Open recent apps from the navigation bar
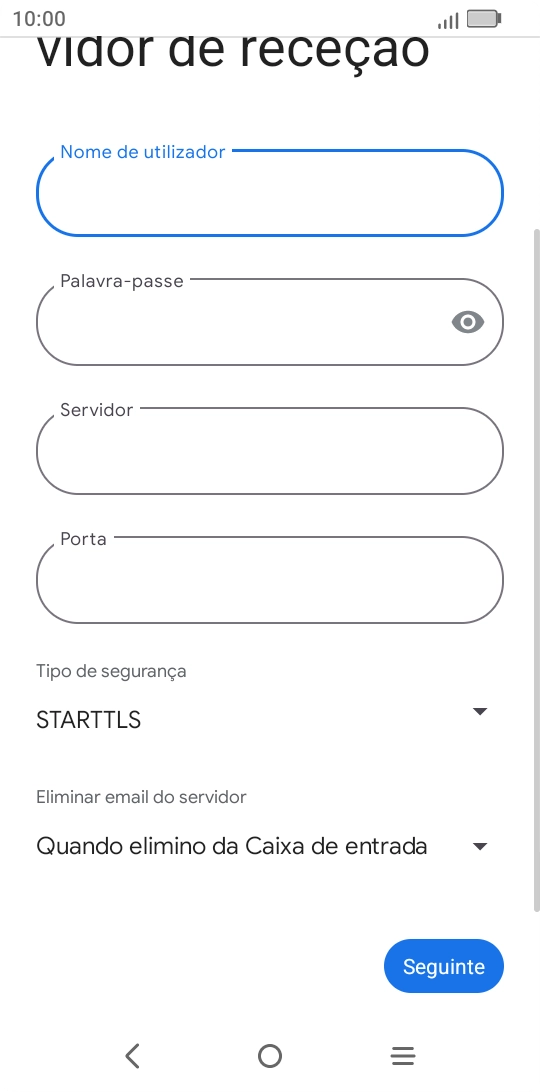Viewport: 540px width, 1092px height. point(403,1056)
